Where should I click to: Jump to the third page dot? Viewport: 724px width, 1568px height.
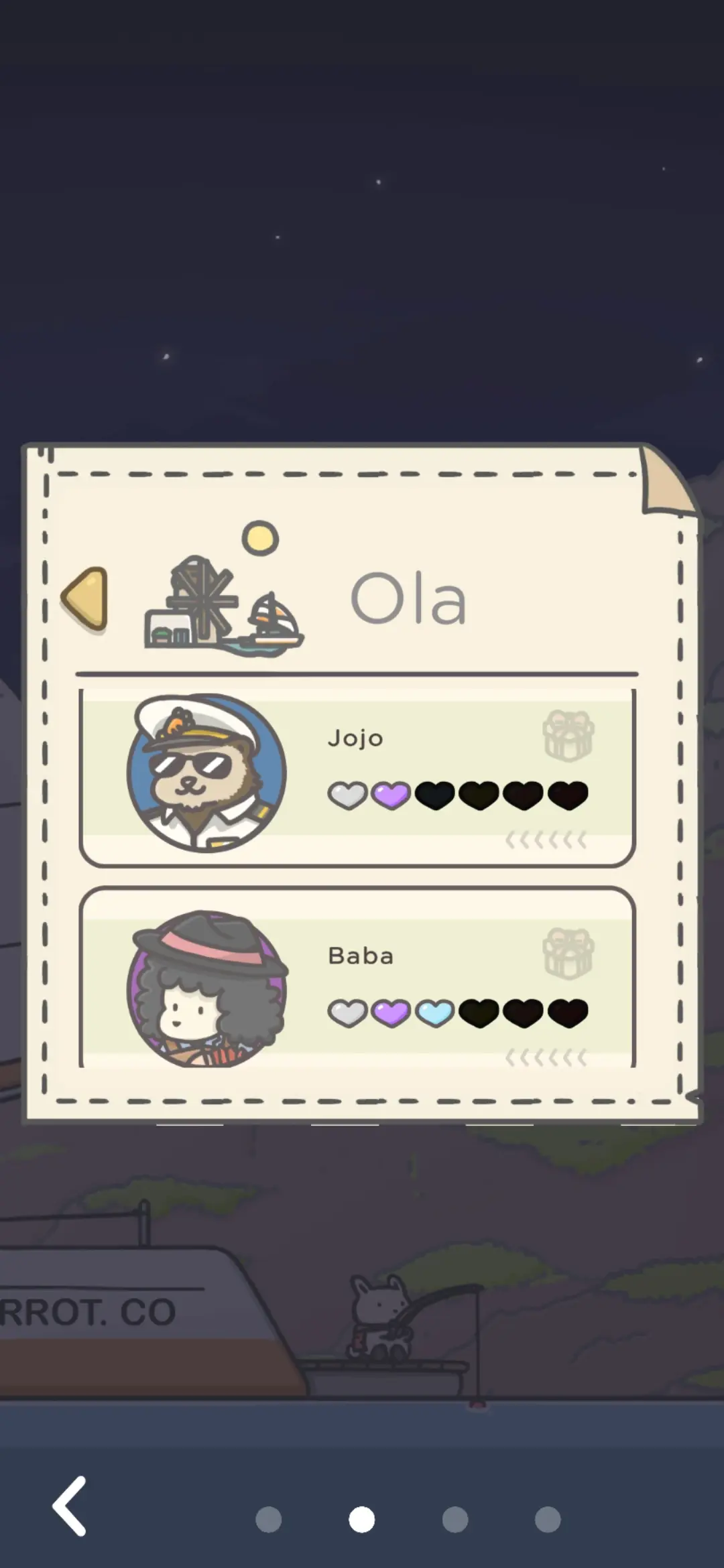pyautogui.click(x=455, y=1519)
